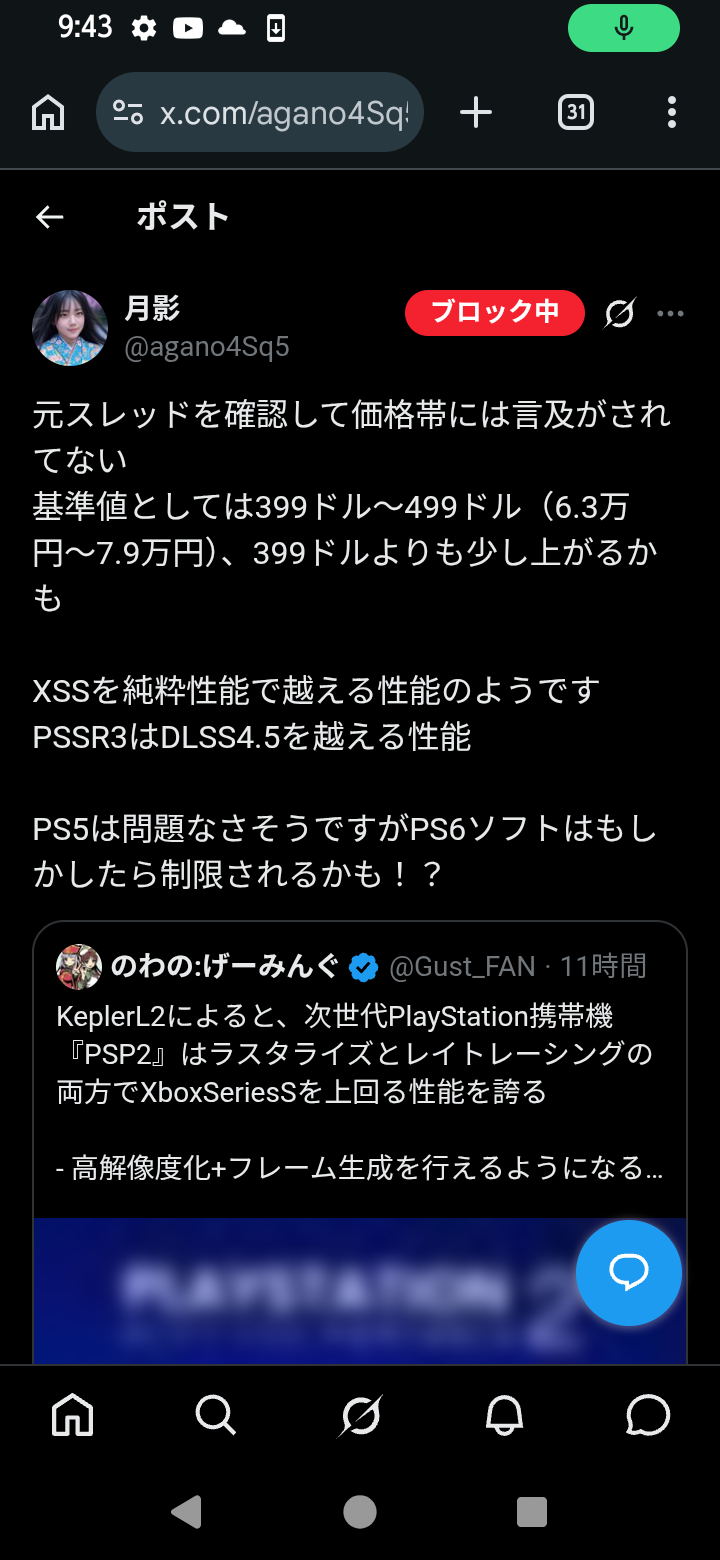
Task: Tap the system back button
Action: (187, 1512)
